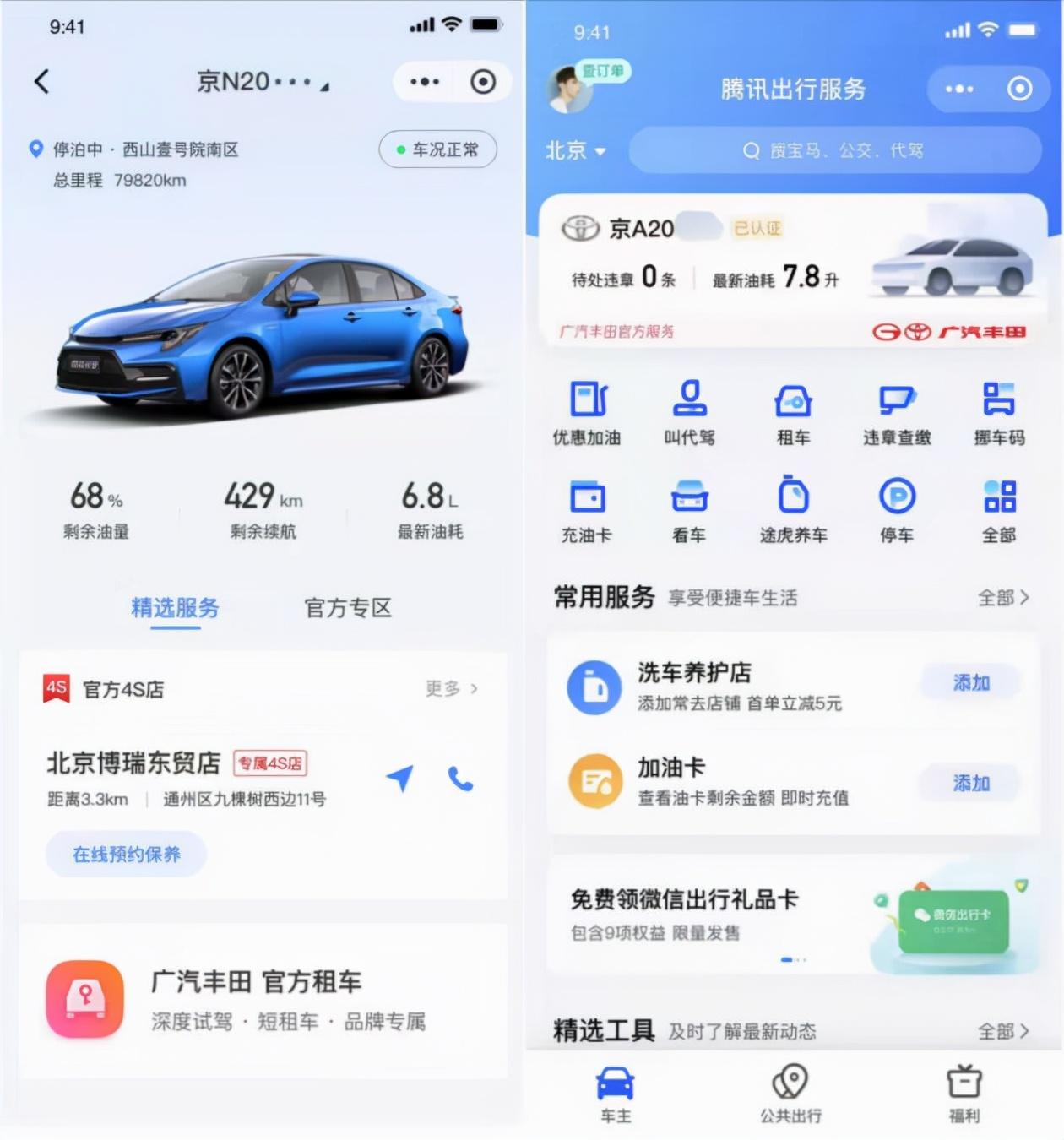This screenshot has width=1064, height=1140.
Task: Tap the 在线预约保养 booking button
Action: [x=125, y=854]
